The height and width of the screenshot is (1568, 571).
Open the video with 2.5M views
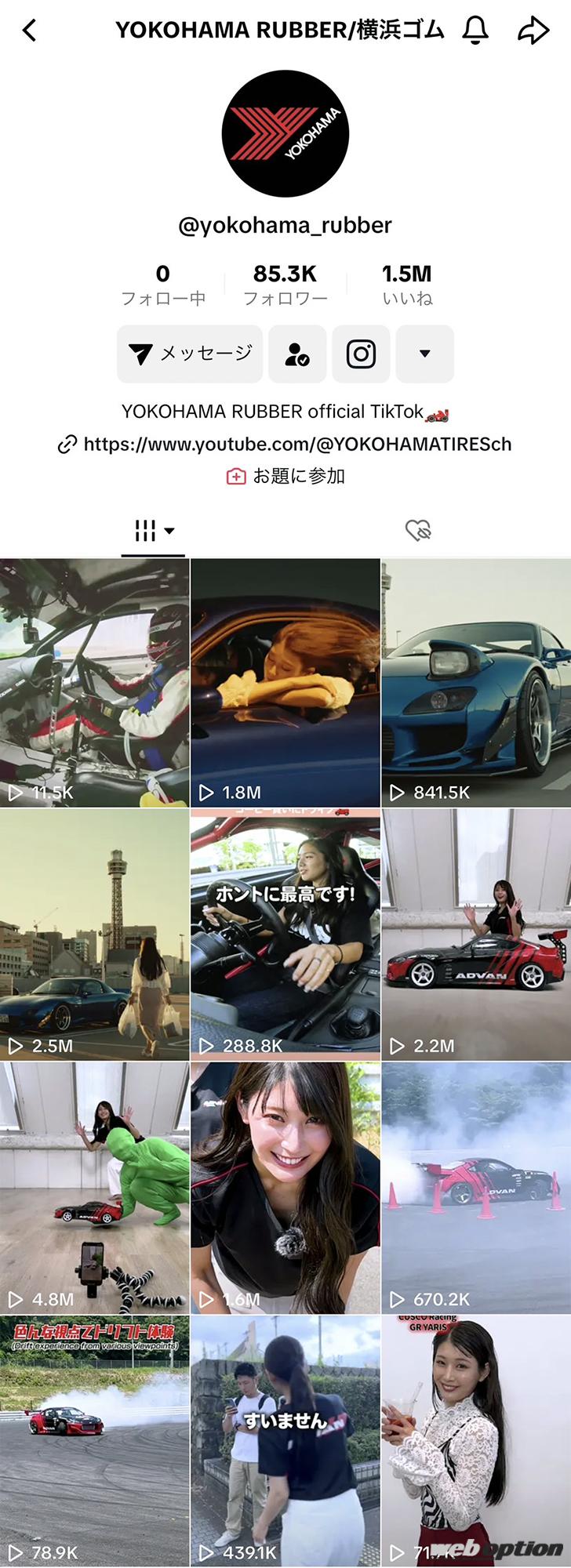tap(94, 935)
